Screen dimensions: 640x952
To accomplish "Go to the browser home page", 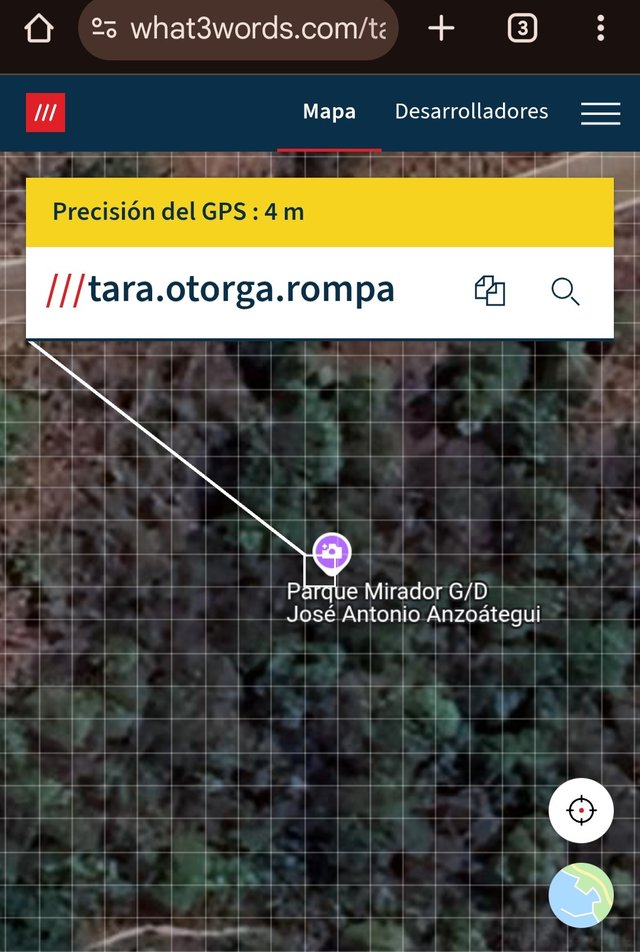I will (x=38, y=29).
